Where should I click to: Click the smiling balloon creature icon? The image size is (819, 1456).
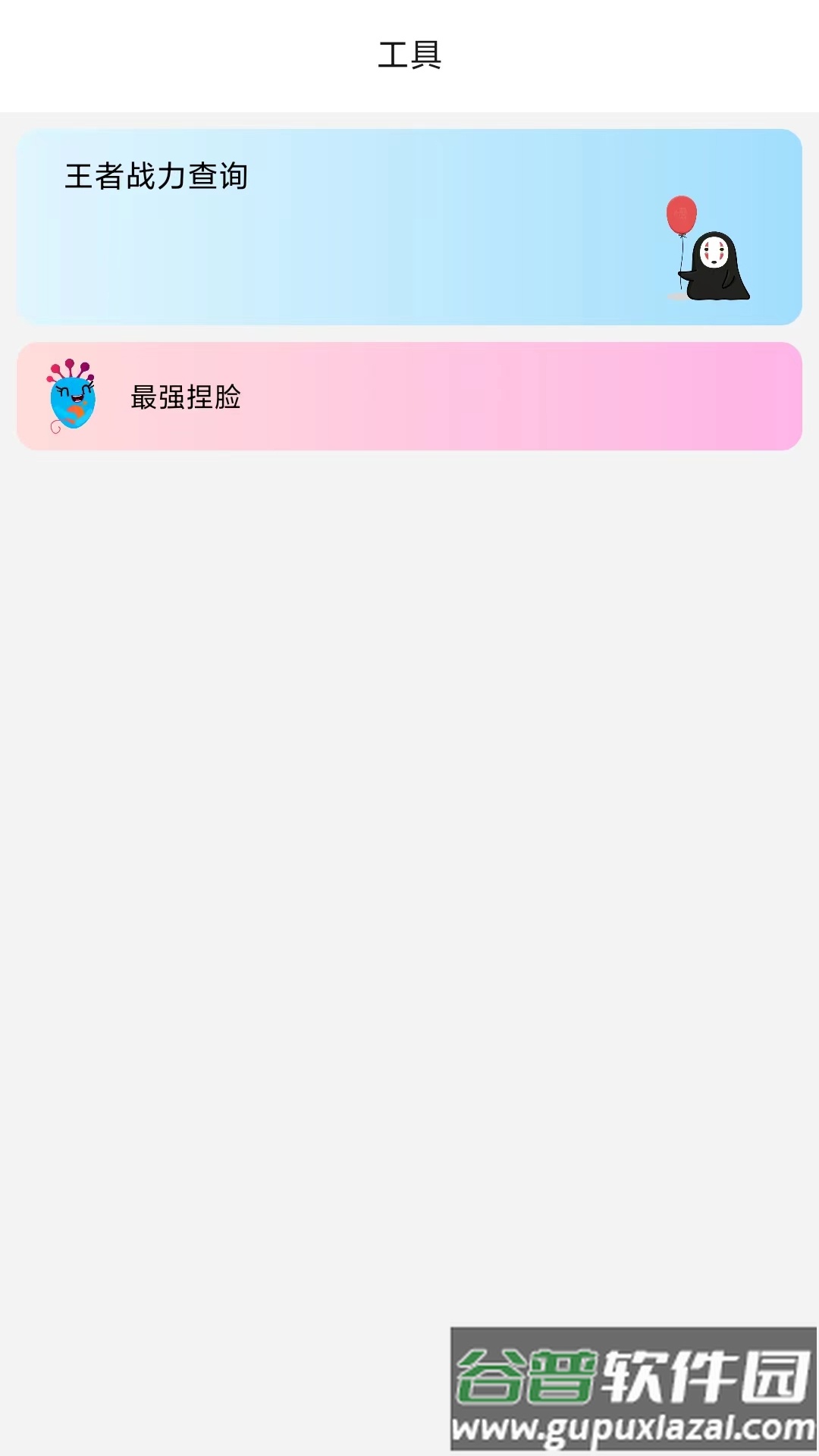74,400
